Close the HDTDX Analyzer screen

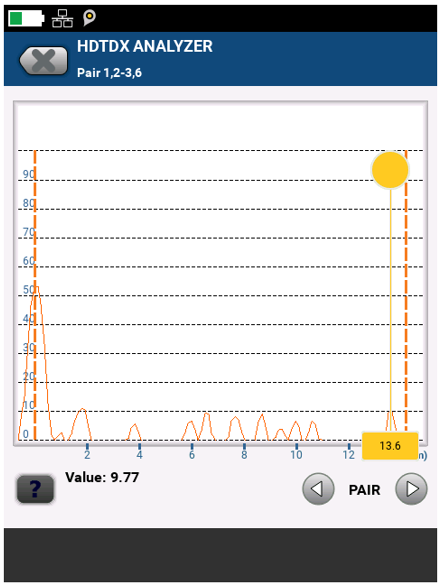pyautogui.click(x=44, y=61)
